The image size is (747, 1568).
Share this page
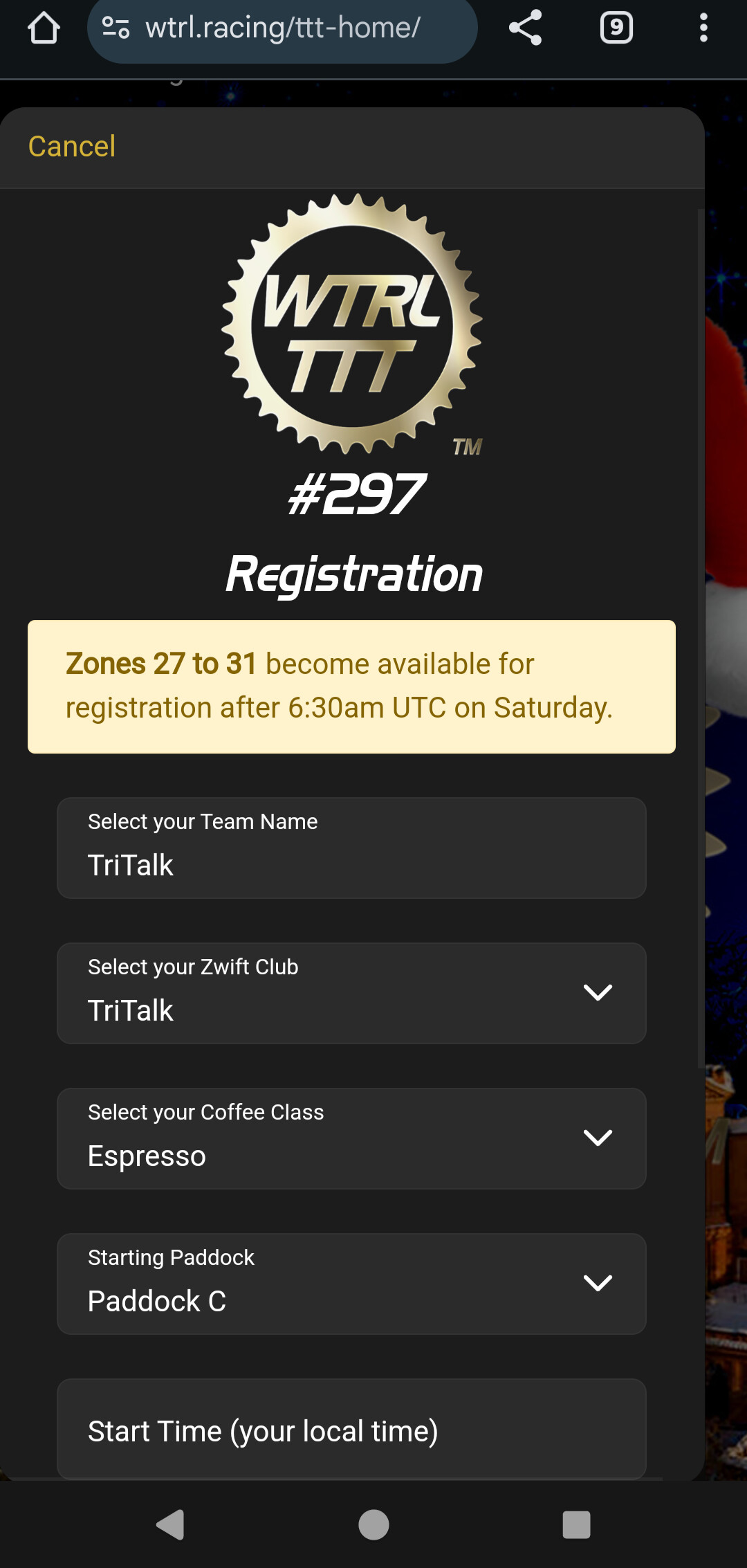(525, 28)
